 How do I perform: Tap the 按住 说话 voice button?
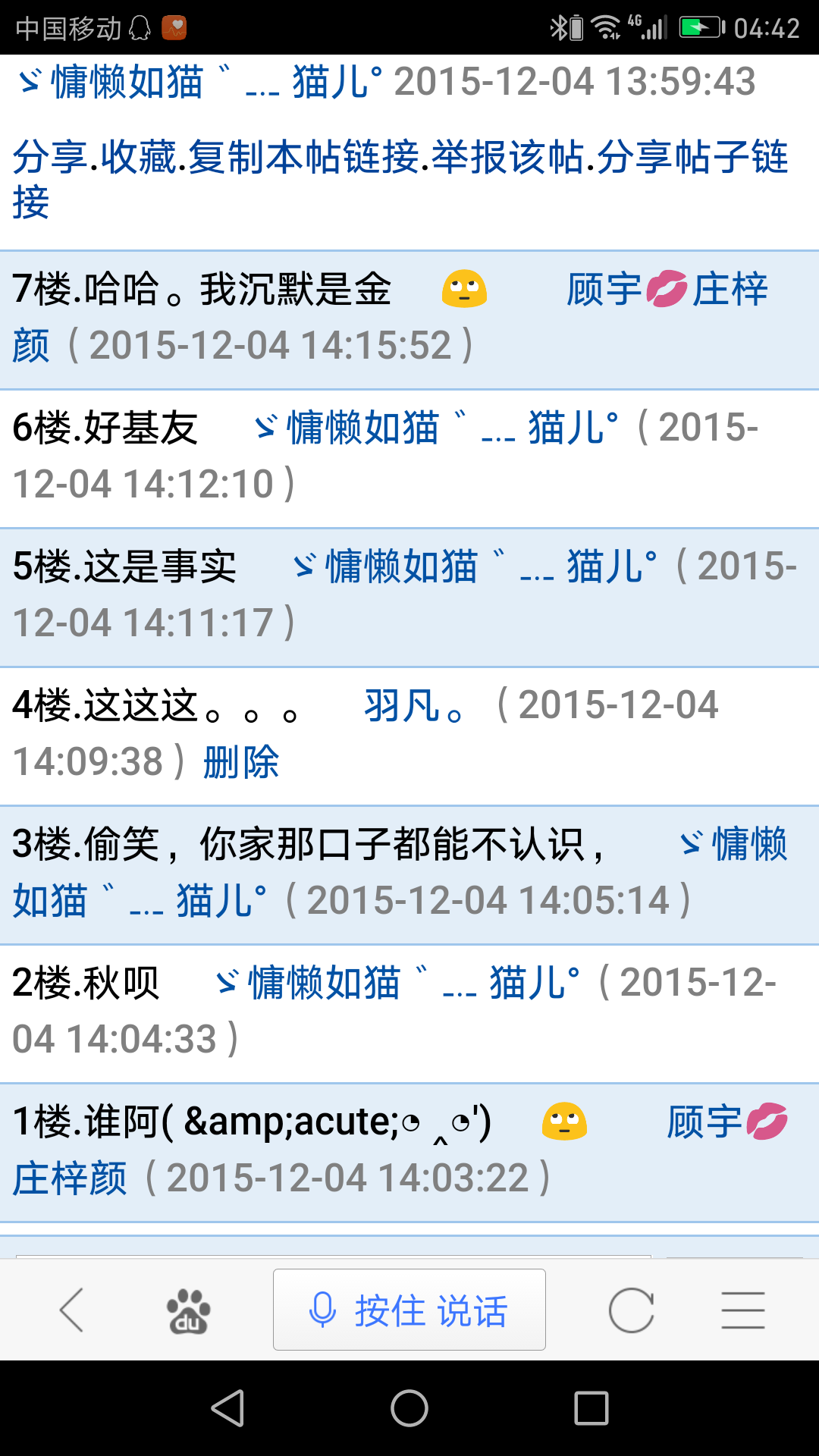409,1310
